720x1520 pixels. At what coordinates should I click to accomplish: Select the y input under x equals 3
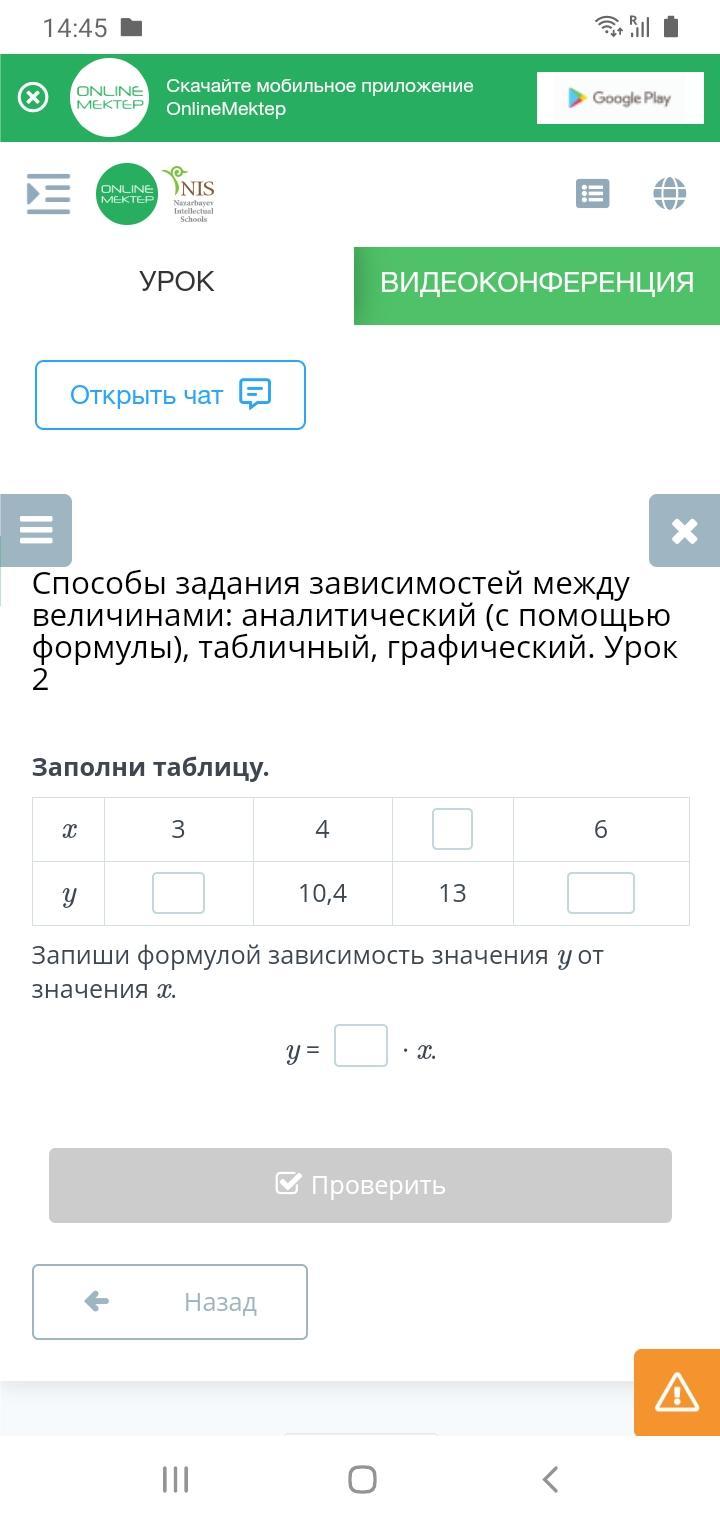(178, 893)
